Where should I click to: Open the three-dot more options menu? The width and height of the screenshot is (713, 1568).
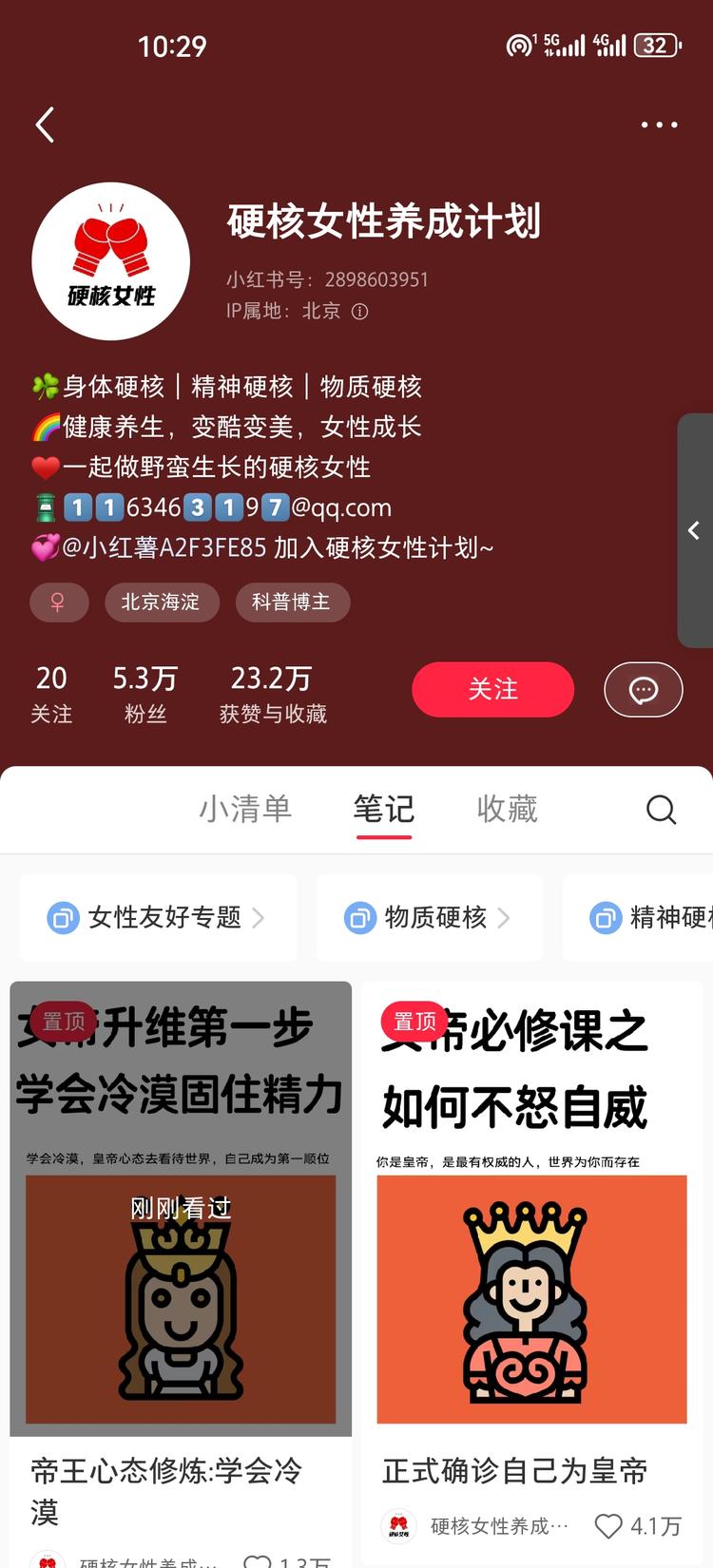659,124
